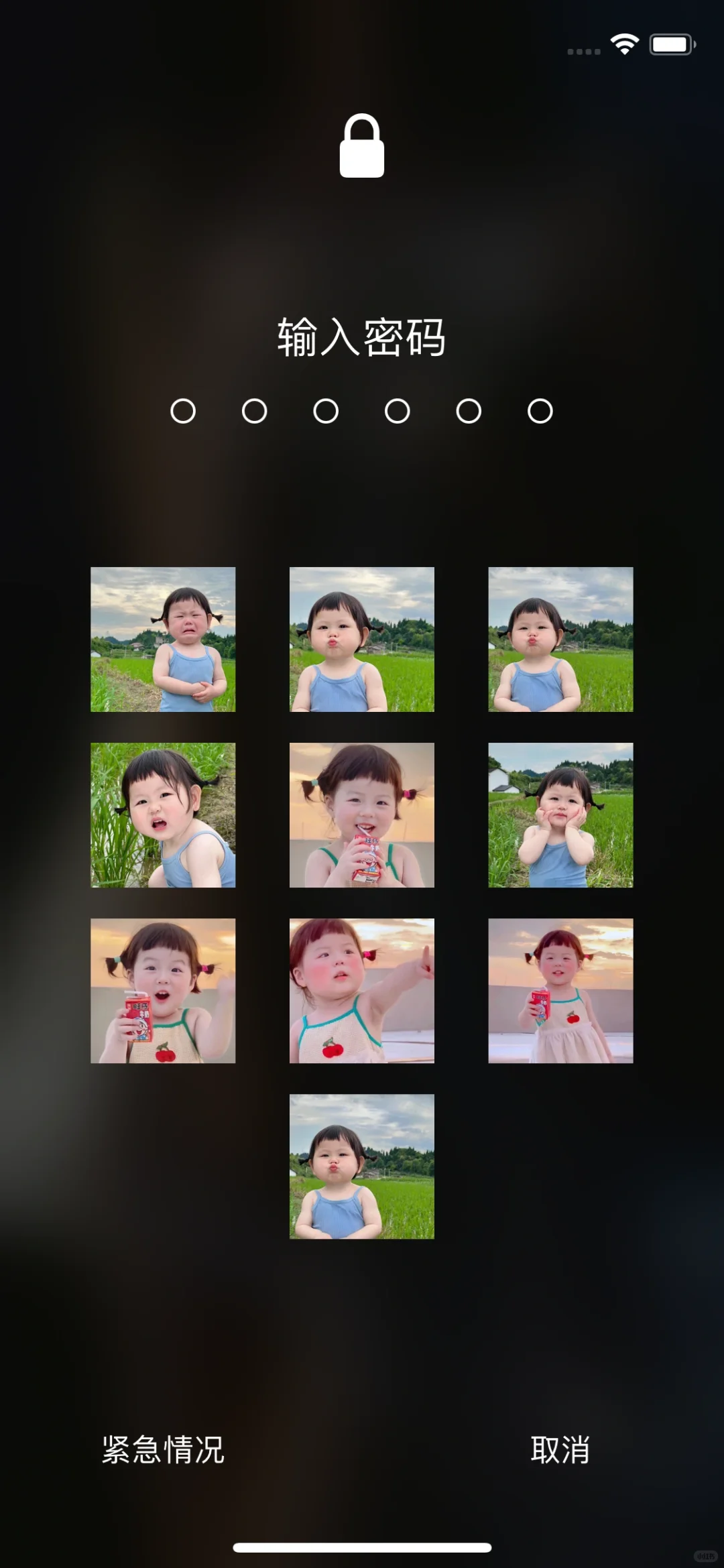Select the photo of the toddler crouching in grass

pos(163,815)
